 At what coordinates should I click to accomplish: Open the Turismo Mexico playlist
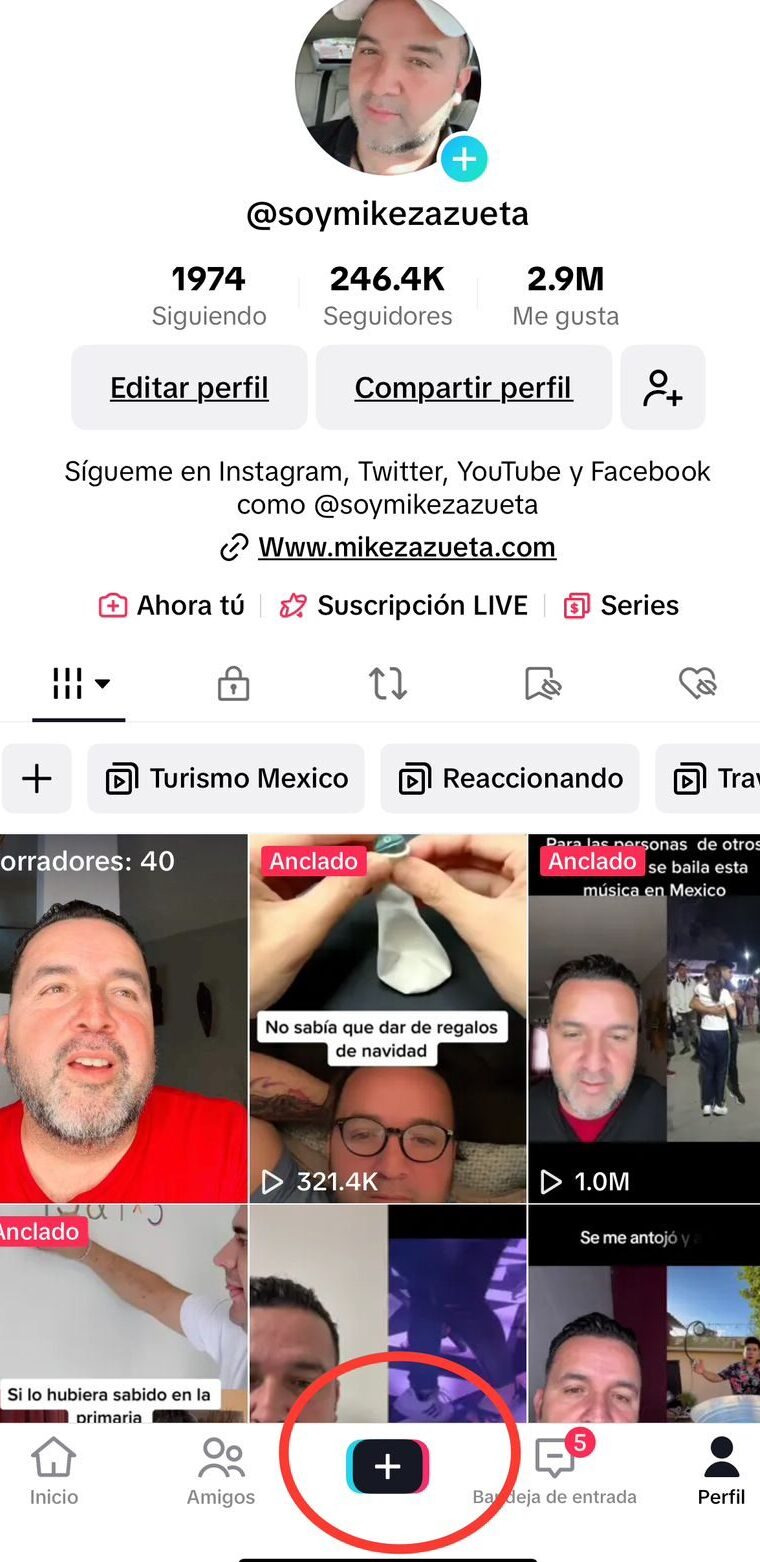(x=226, y=778)
